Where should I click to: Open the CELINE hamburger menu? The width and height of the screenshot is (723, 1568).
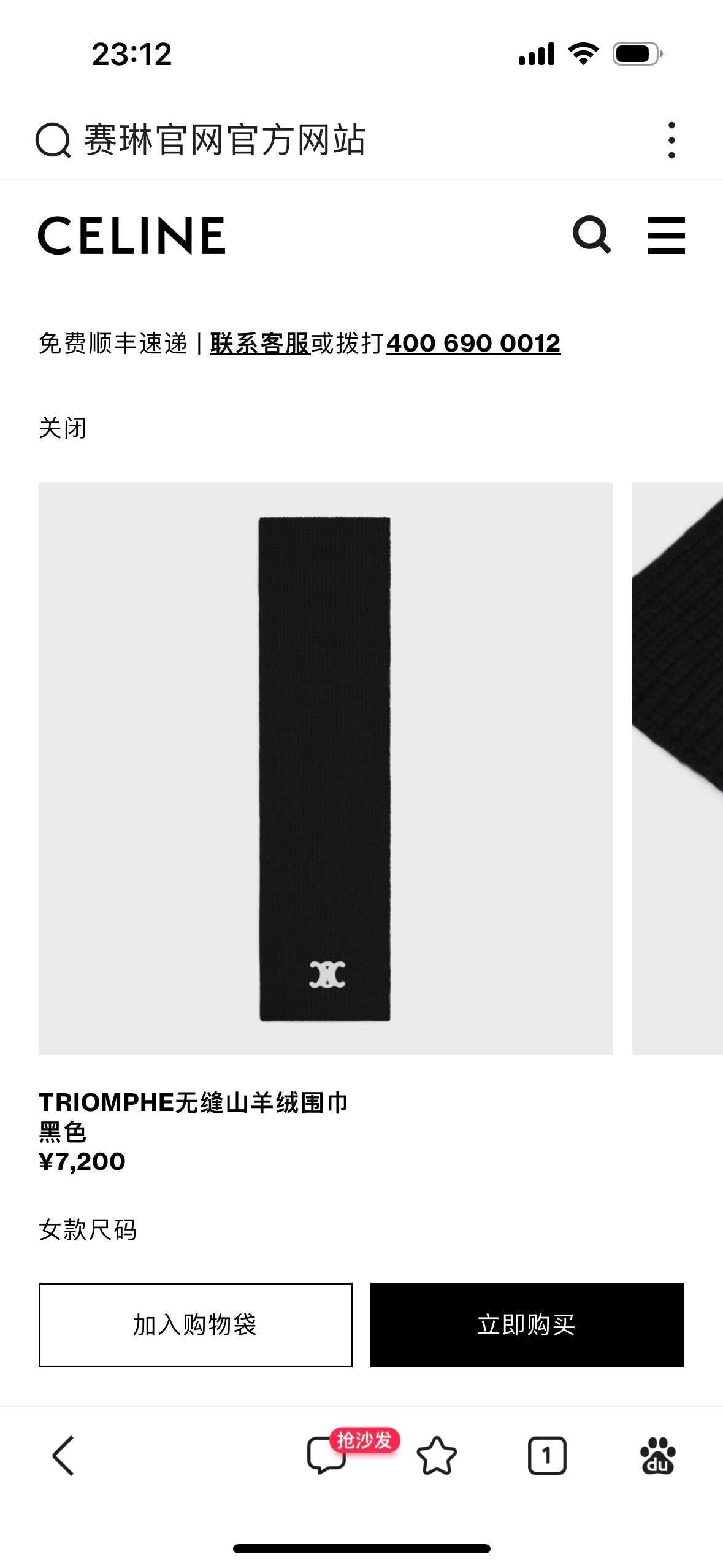pos(666,234)
